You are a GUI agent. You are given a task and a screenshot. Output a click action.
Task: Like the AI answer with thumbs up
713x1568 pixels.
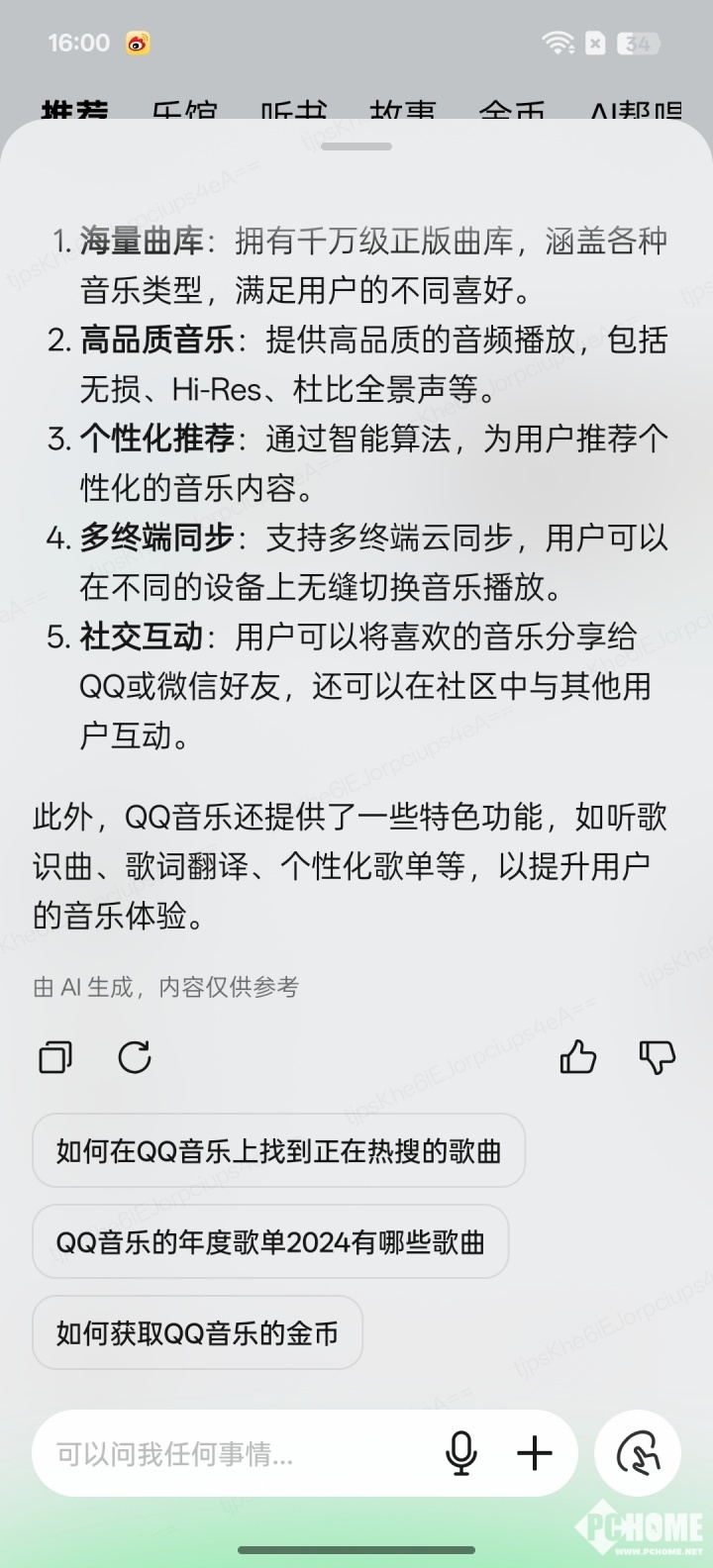578,1057
